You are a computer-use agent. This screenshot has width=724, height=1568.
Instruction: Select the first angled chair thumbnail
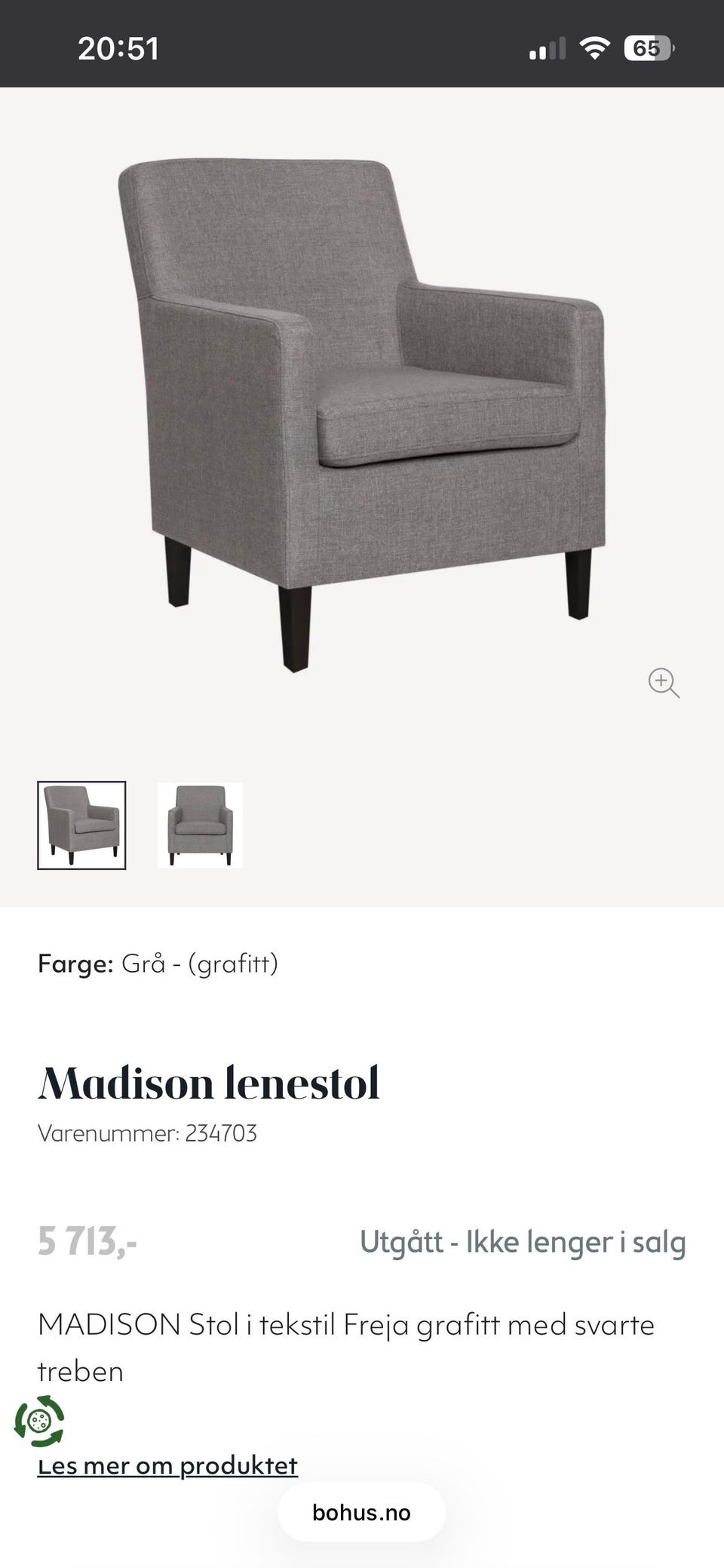click(81, 826)
